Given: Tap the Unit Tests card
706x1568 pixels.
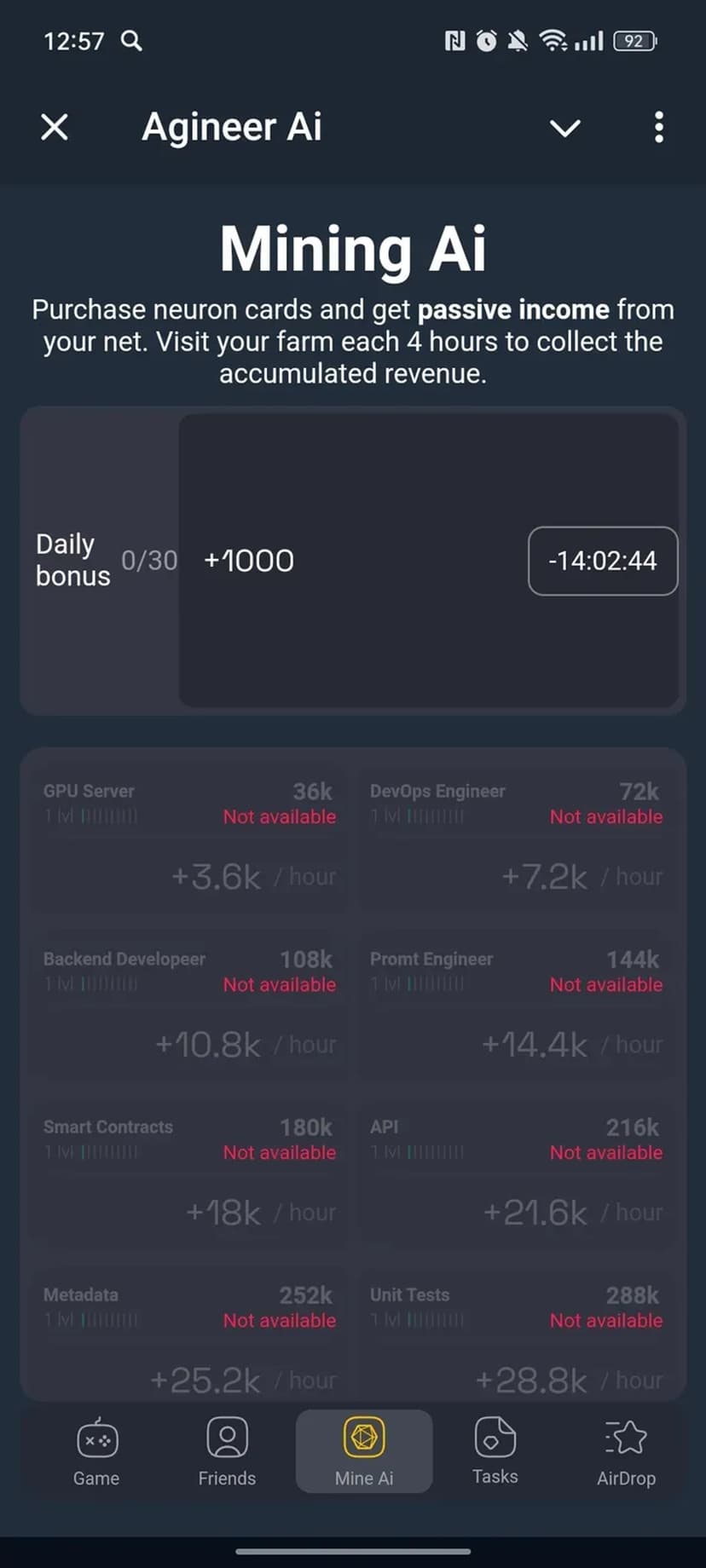Looking at the screenshot, I should point(516,1338).
